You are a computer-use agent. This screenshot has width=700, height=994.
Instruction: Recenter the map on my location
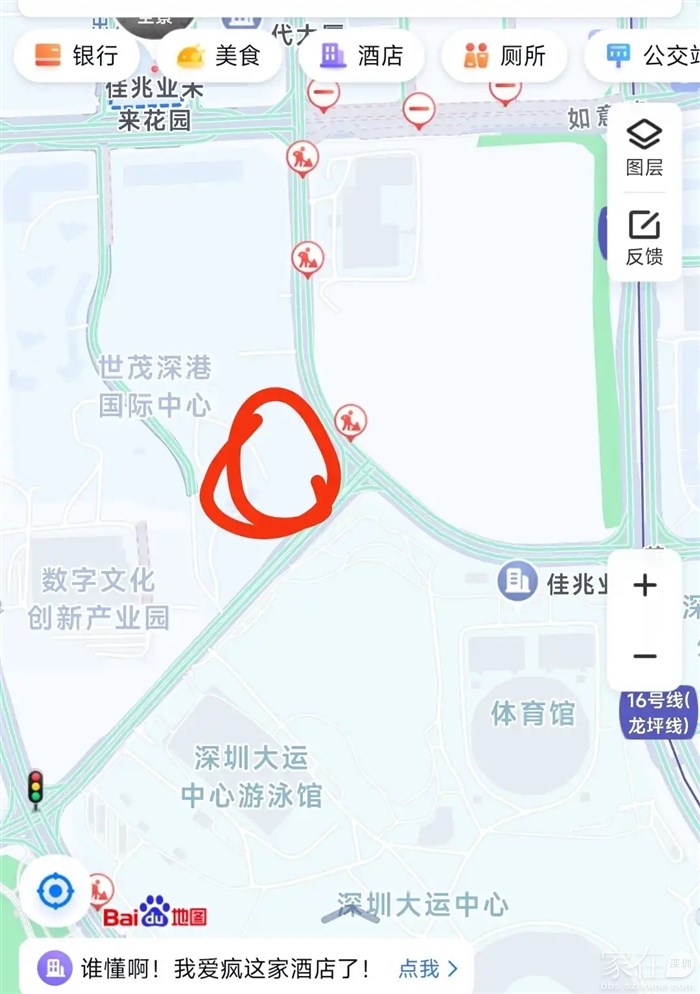coord(55,890)
